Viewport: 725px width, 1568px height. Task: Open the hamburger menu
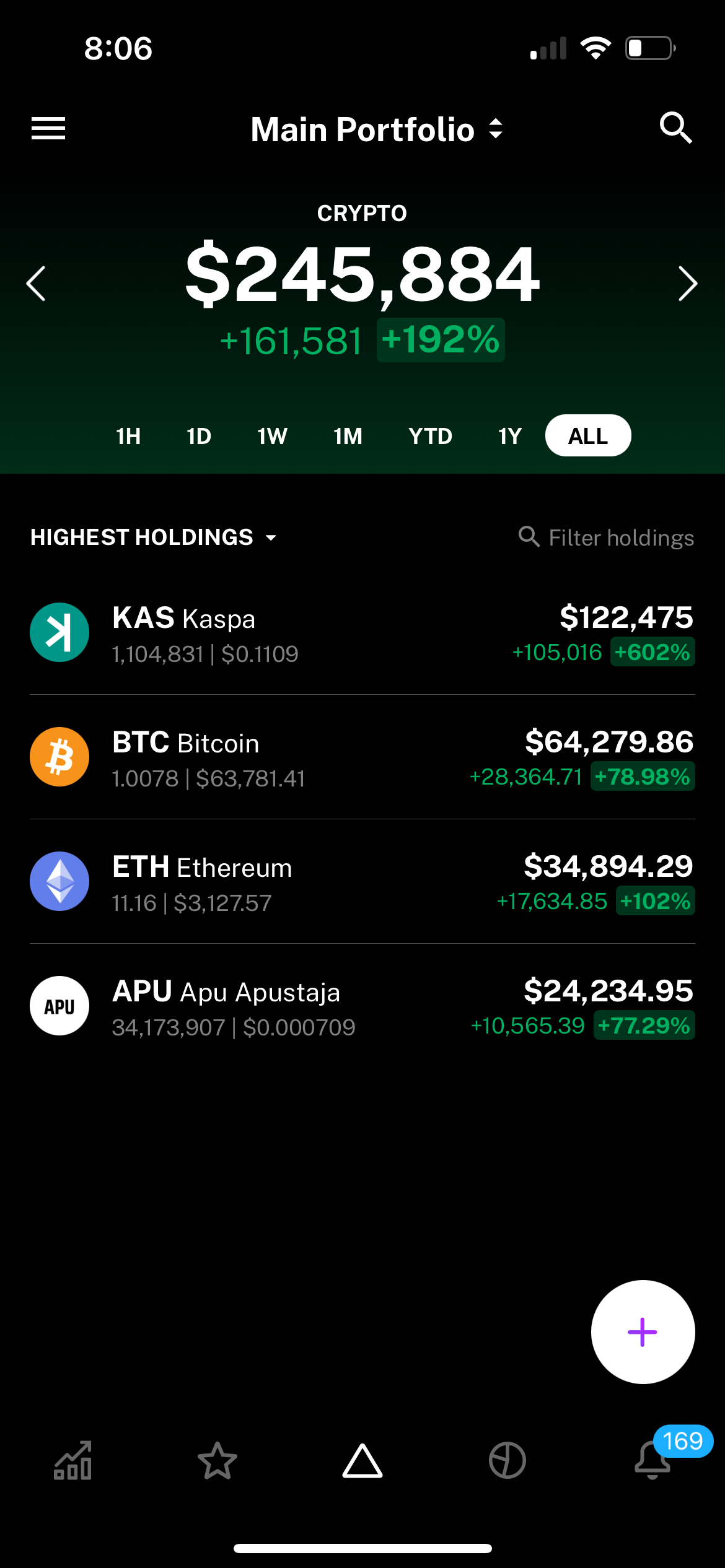click(x=48, y=129)
